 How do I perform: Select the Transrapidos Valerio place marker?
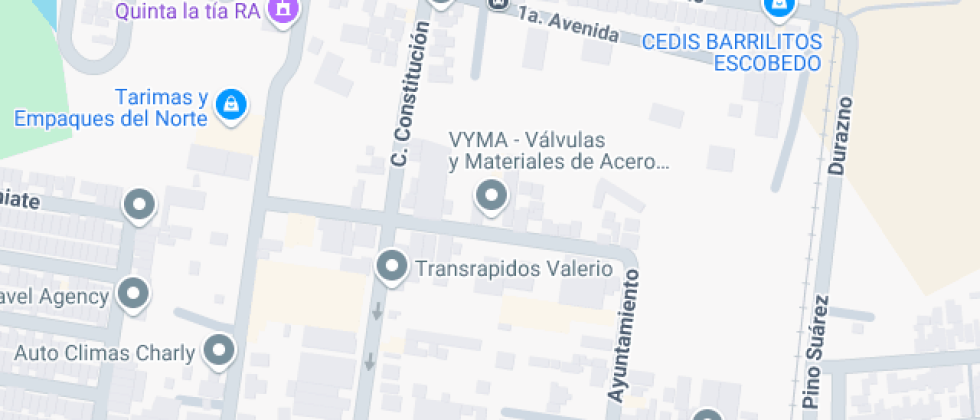[391, 267]
